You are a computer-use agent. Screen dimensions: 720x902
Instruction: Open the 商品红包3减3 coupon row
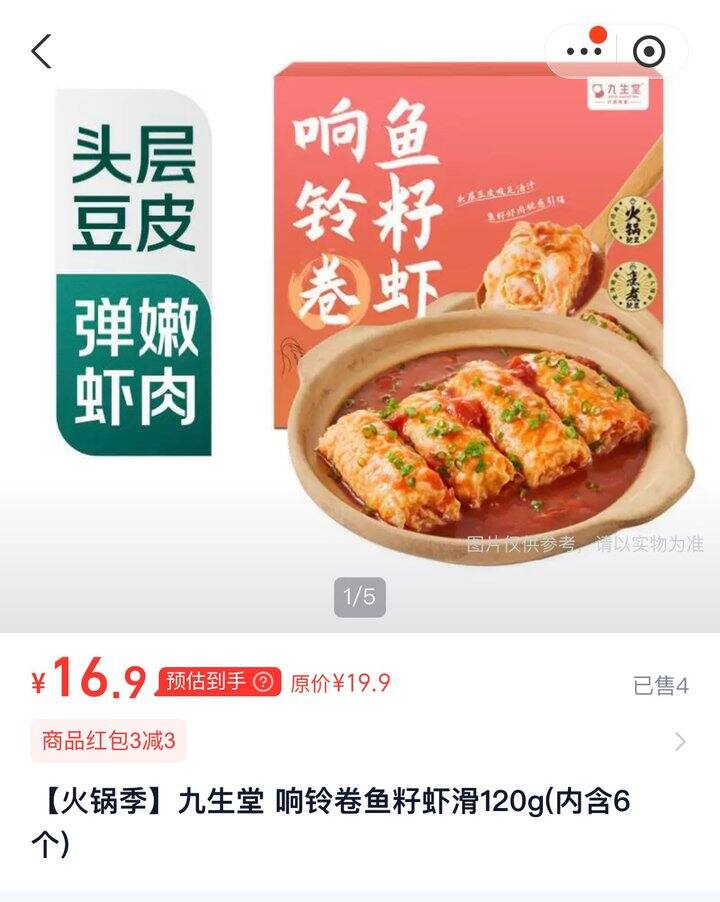360,741
